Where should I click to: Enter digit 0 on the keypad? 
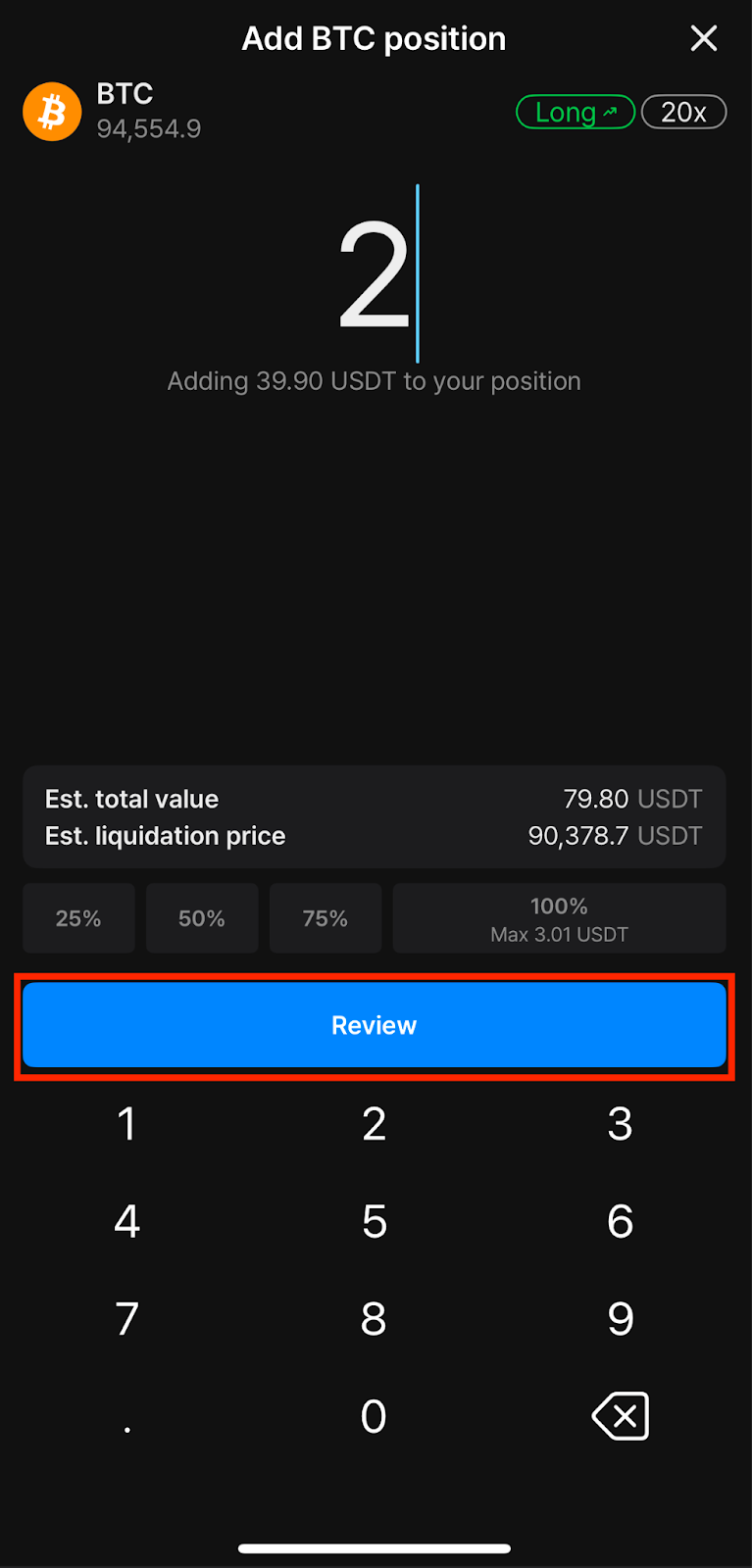click(x=374, y=1416)
